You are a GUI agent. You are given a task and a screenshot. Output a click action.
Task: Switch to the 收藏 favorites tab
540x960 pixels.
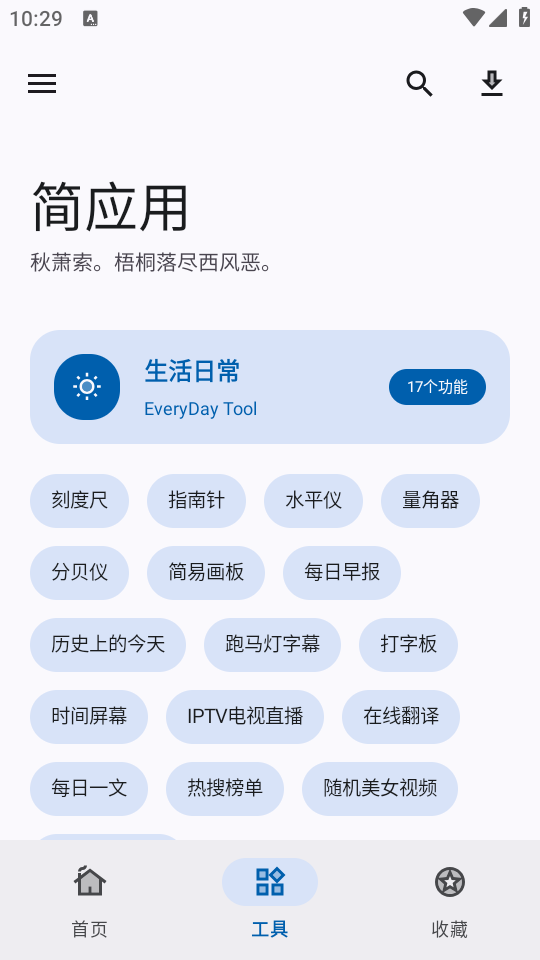coord(450,900)
